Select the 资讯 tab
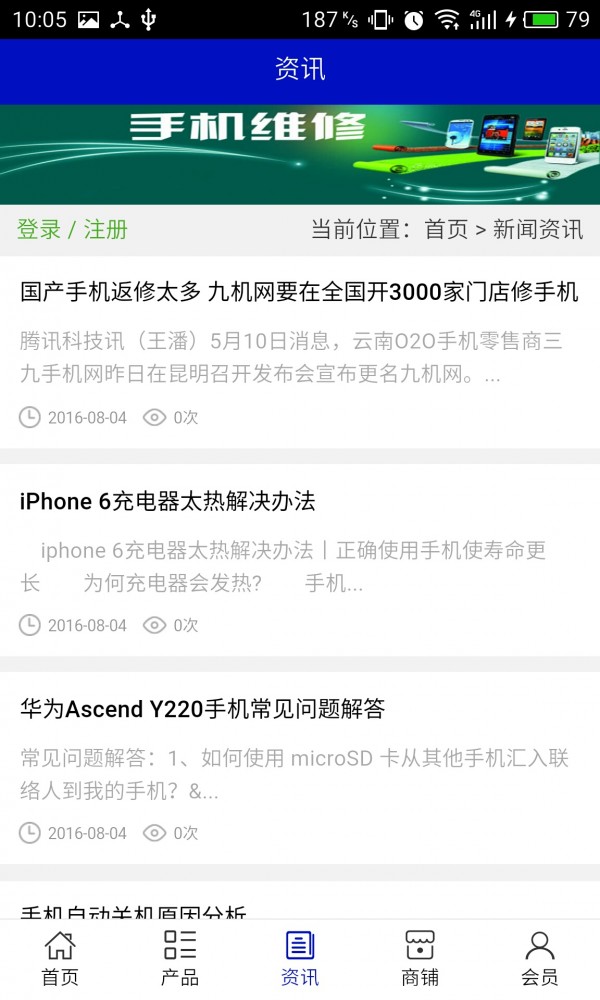Image resolution: width=600 pixels, height=1000 pixels. tap(300, 959)
